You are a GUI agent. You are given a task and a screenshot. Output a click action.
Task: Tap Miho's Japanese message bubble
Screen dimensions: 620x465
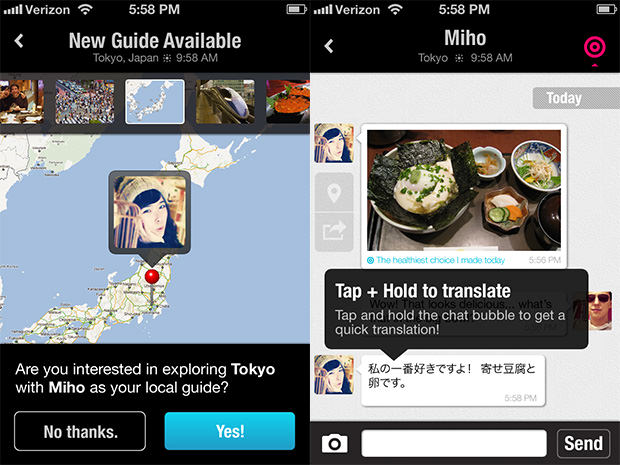pos(452,378)
